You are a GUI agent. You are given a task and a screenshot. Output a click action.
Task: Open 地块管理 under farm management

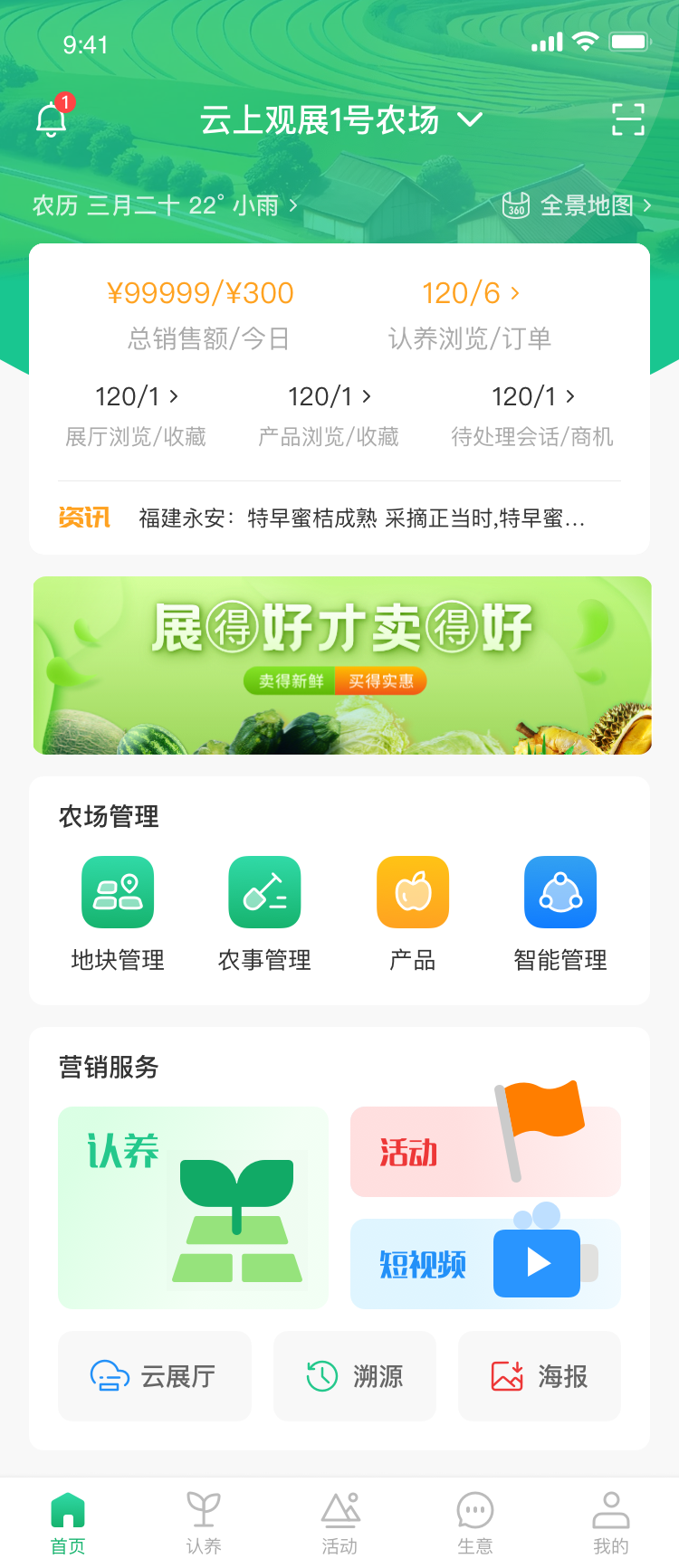pyautogui.click(x=118, y=914)
